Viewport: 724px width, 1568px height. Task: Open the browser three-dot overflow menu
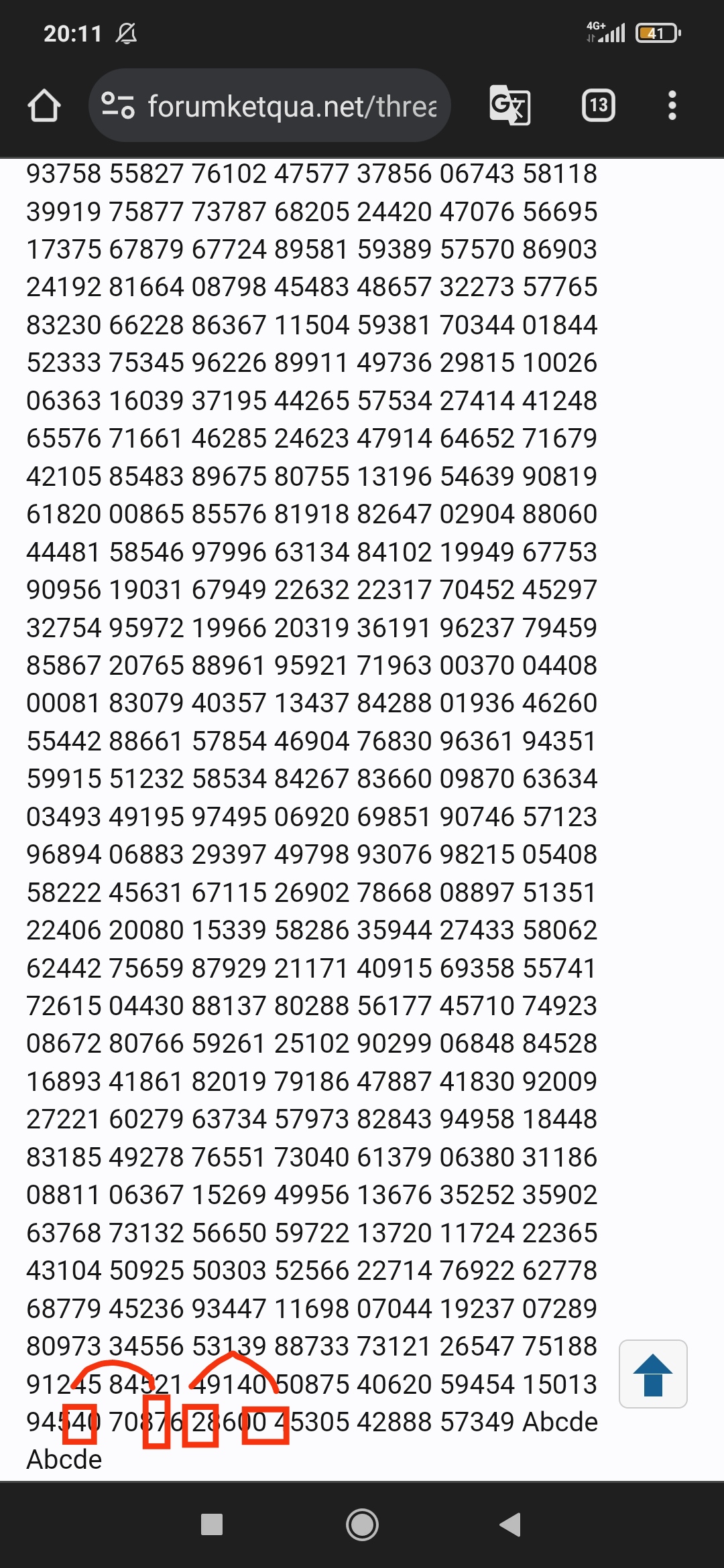pos(672,105)
